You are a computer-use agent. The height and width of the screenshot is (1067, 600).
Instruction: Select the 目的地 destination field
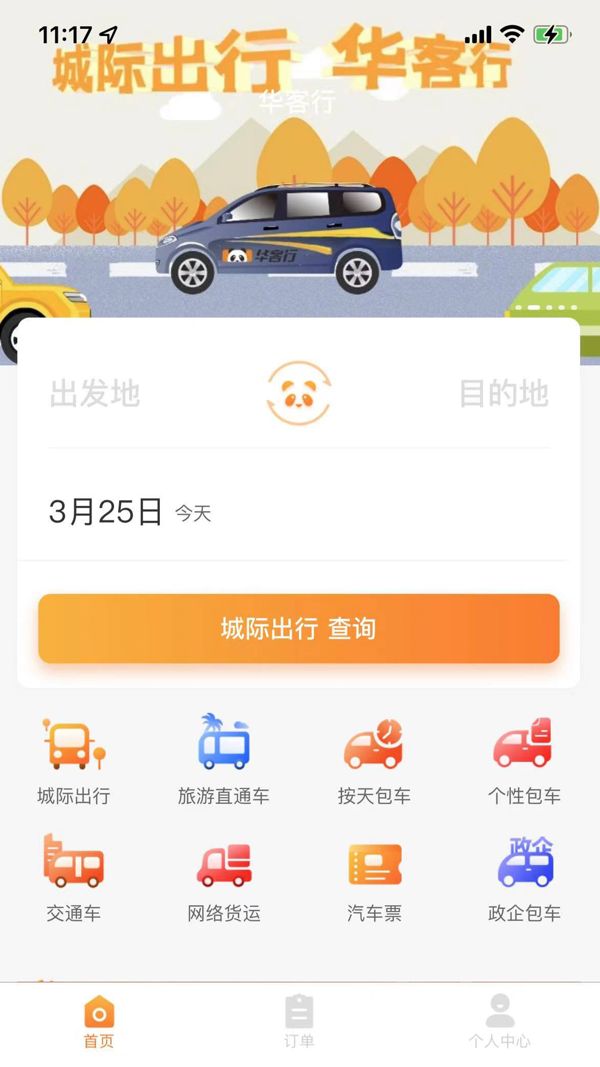(x=503, y=394)
